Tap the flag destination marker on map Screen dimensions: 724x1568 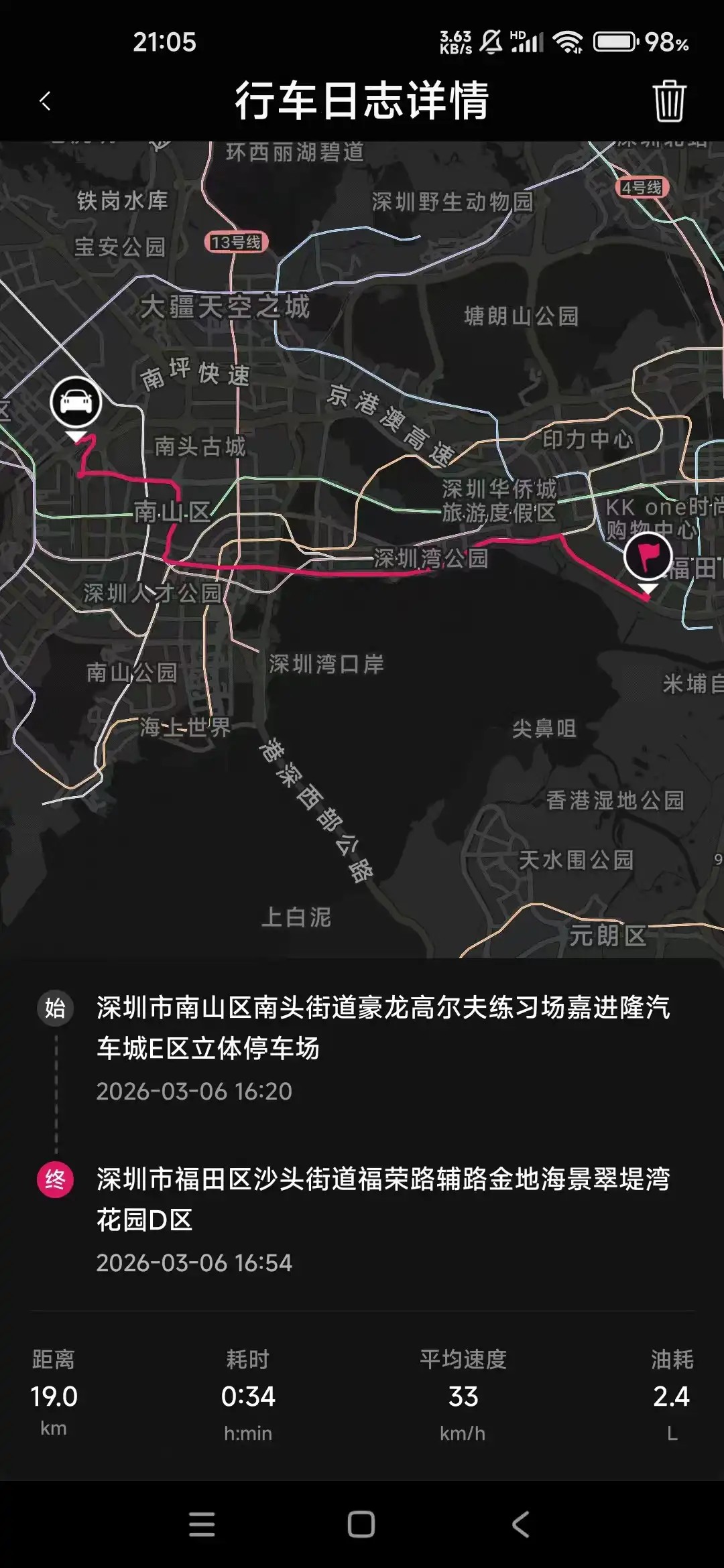pos(648,556)
